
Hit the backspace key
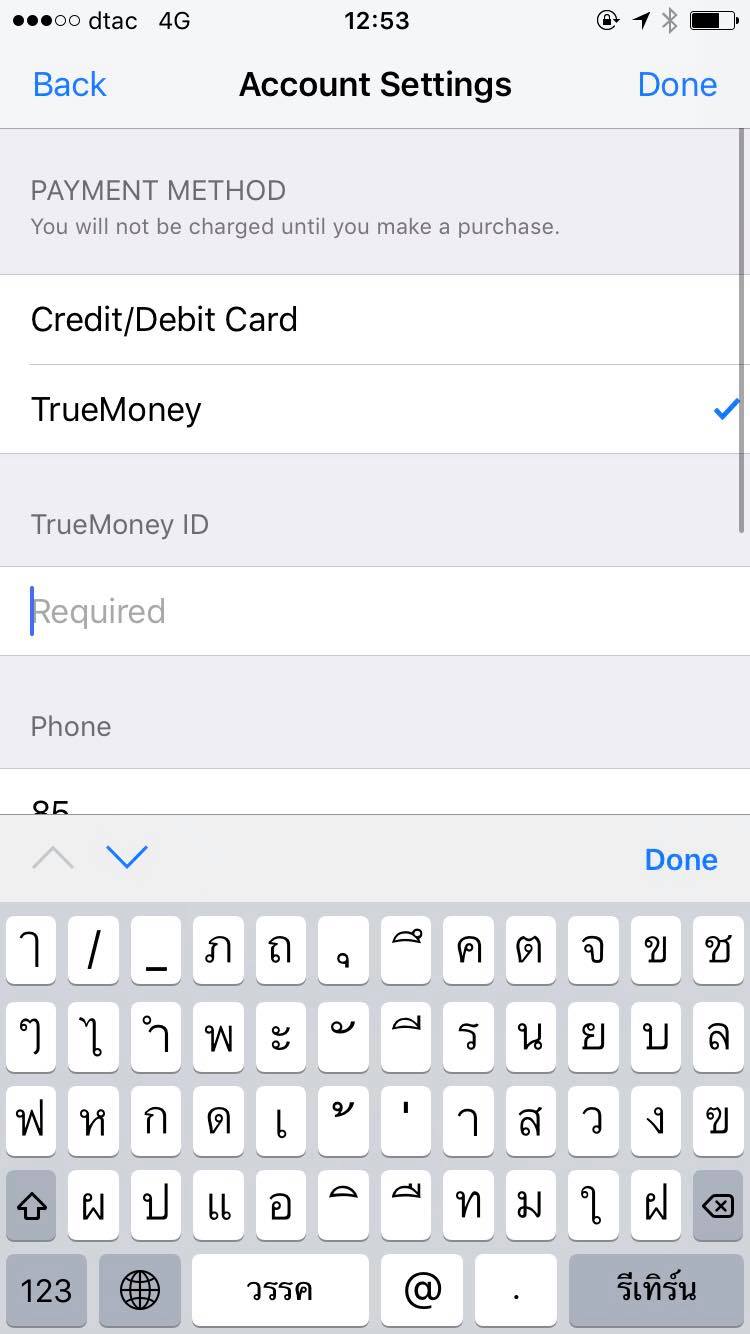[x=717, y=1207]
